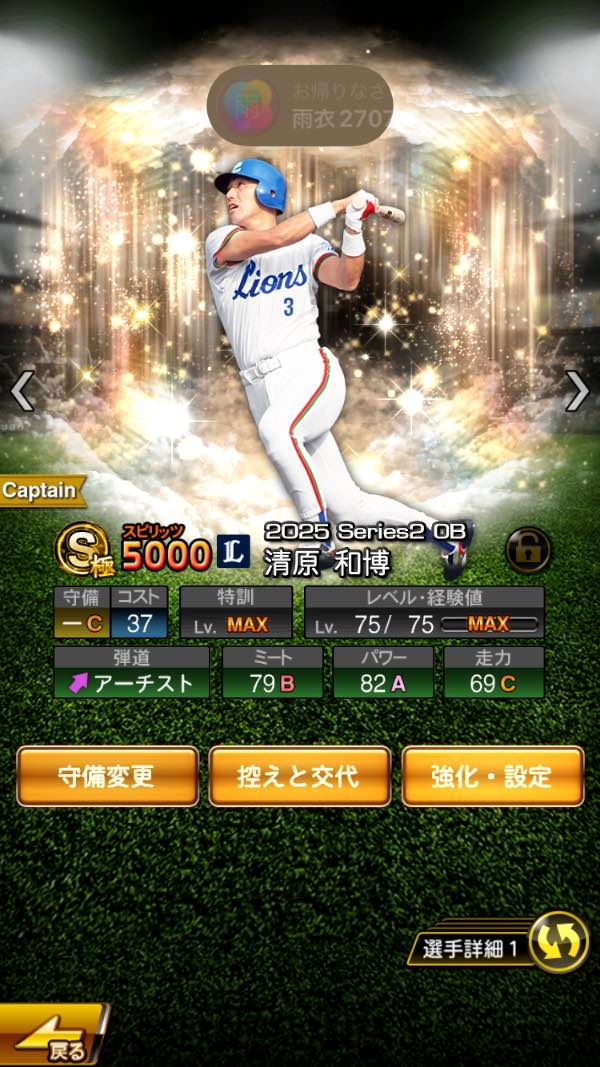This screenshot has height=1067, width=600.
Task: Open 強化・設定 for this player
Action: (x=492, y=776)
